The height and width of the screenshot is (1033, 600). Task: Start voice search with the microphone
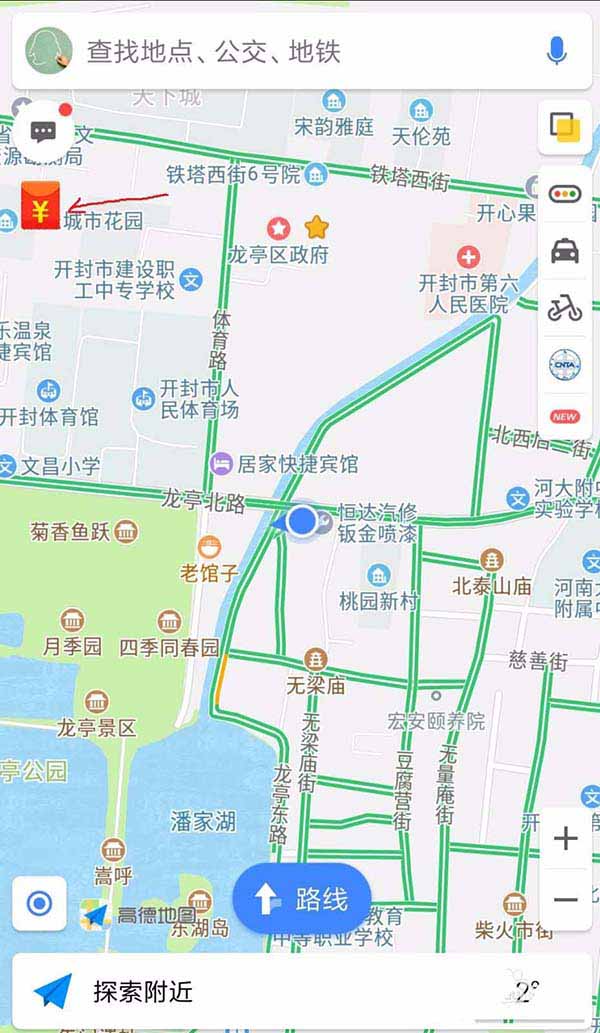(x=556, y=51)
